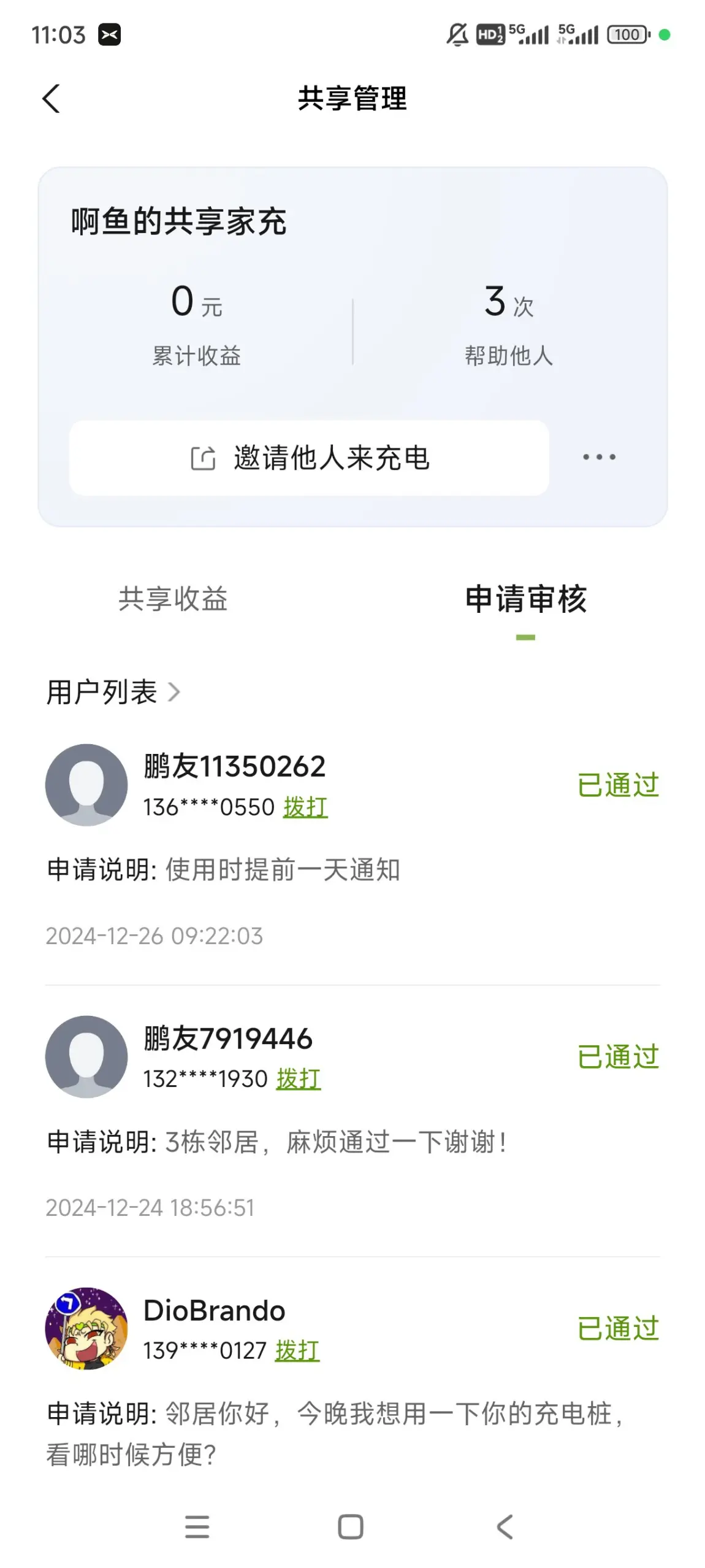Tap 拨打 next to DioBrando's number
This screenshot has width=705, height=1568.
click(x=297, y=1350)
